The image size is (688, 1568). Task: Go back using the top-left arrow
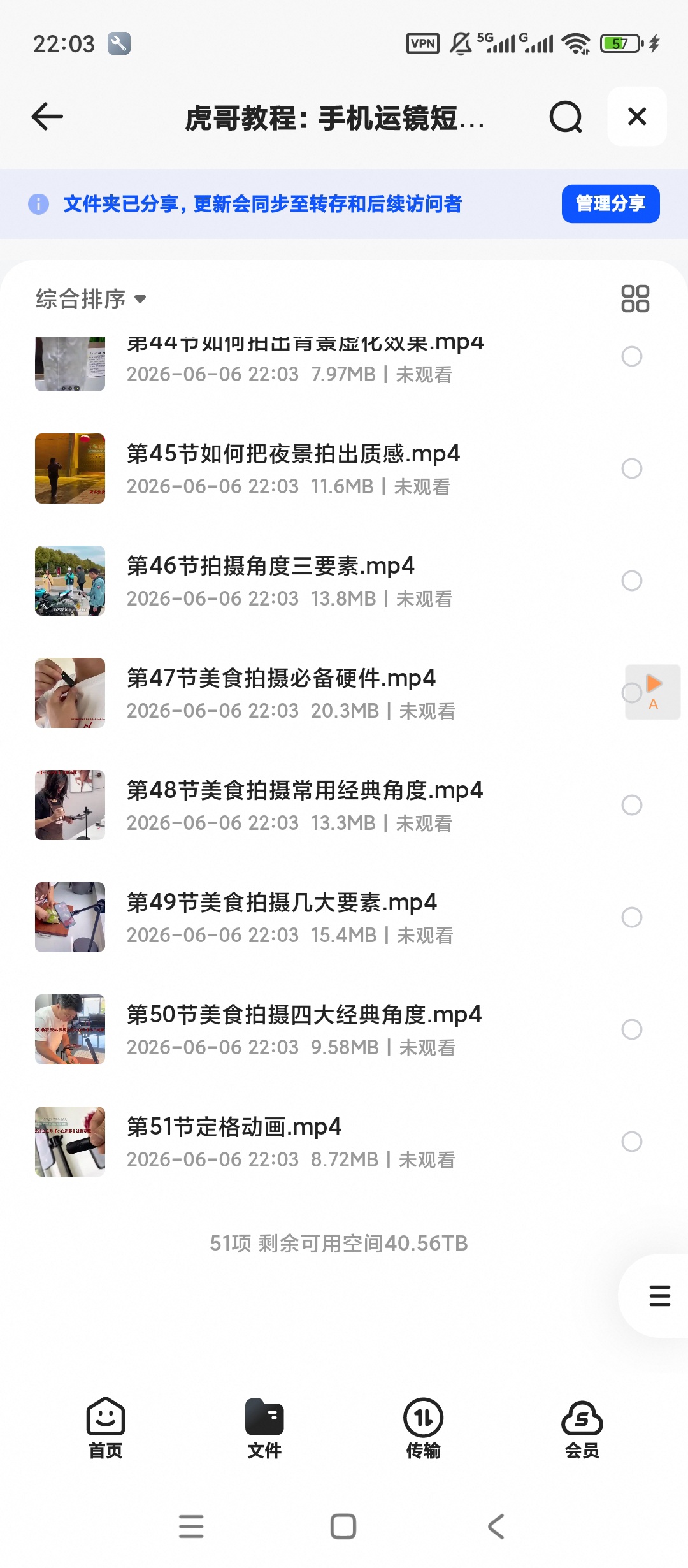click(47, 117)
